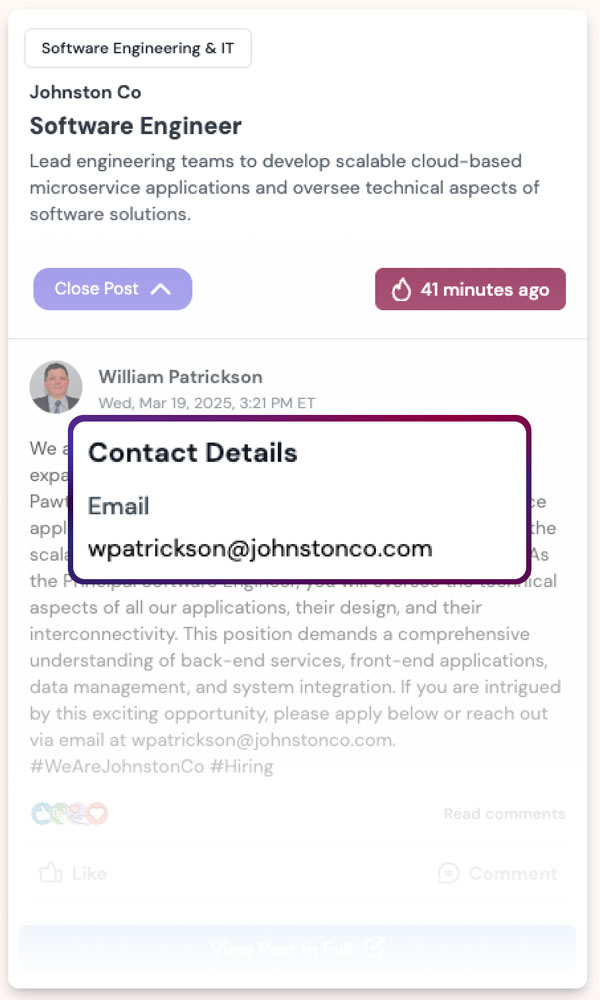View Post In Full
The width and height of the screenshot is (600, 1000).
tap(297, 947)
